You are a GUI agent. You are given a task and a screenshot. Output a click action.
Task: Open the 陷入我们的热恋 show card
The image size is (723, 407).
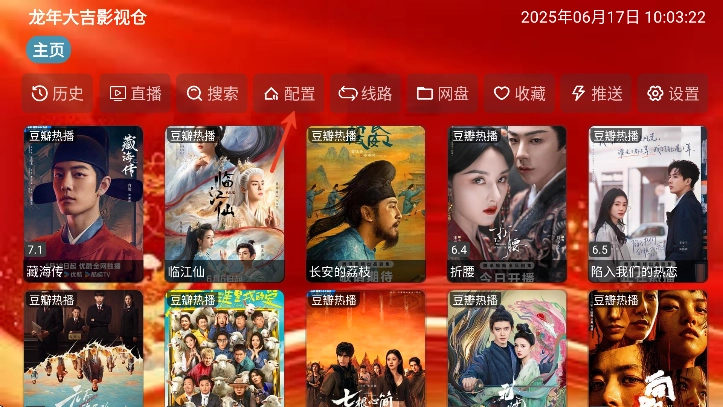648,203
